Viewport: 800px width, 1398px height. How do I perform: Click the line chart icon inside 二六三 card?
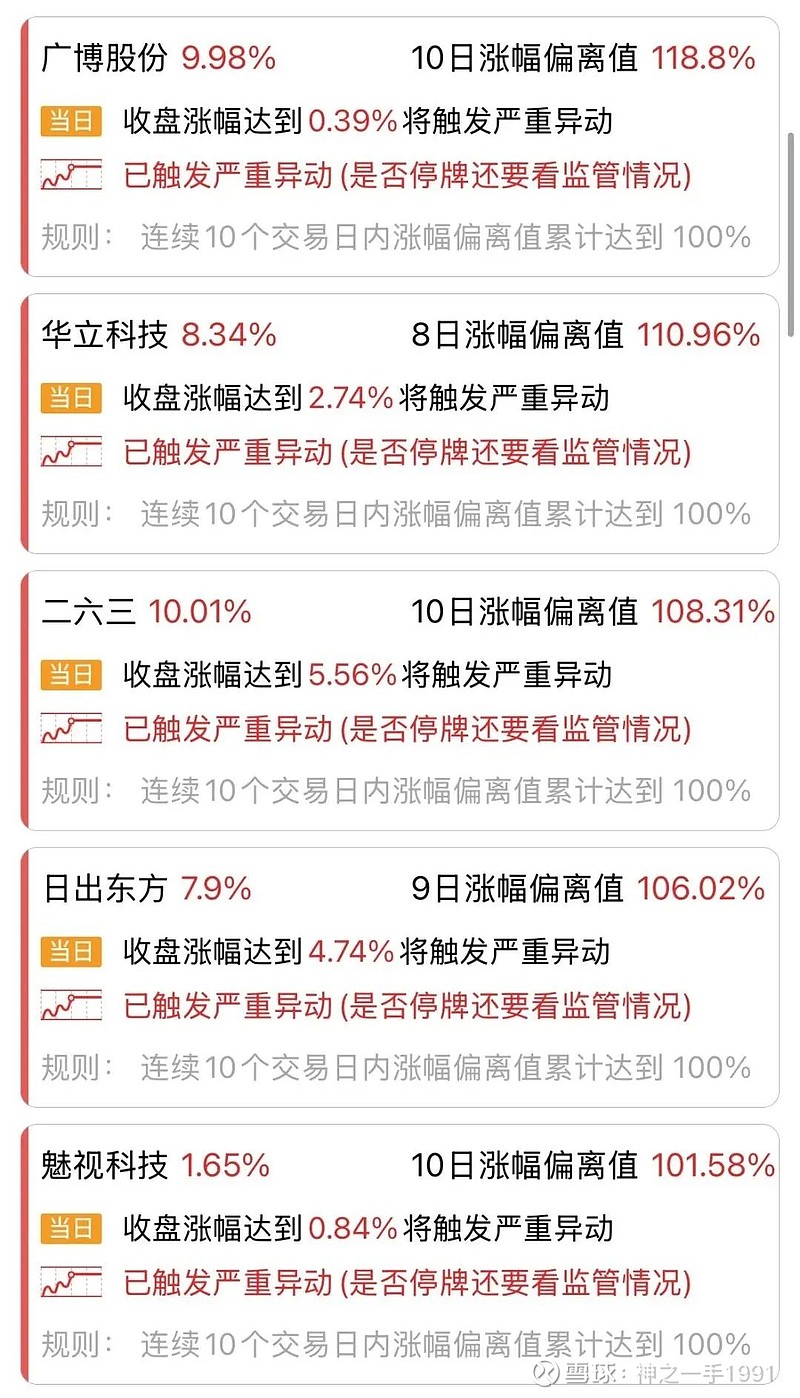click(70, 729)
